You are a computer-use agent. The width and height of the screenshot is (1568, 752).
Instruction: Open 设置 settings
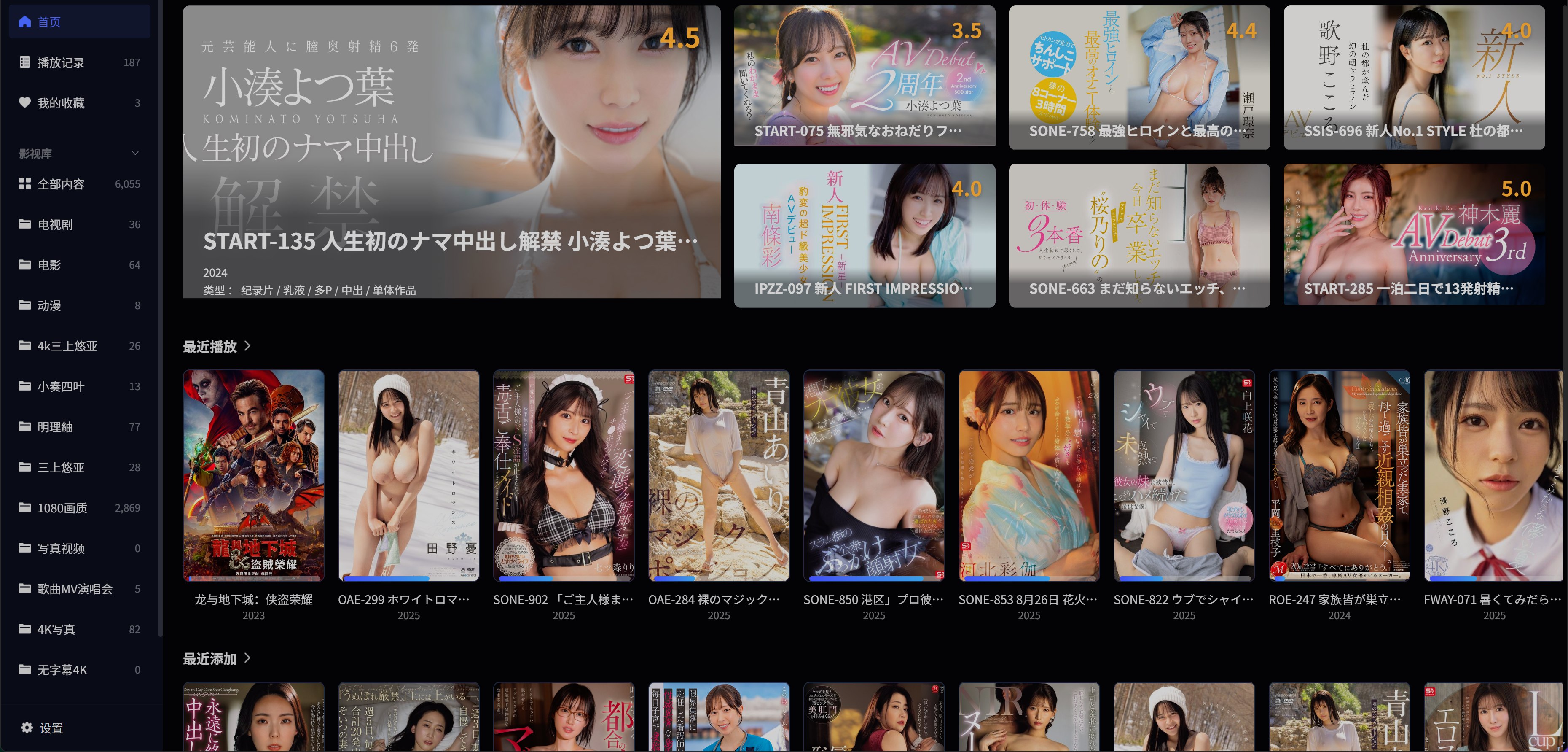(x=51, y=728)
